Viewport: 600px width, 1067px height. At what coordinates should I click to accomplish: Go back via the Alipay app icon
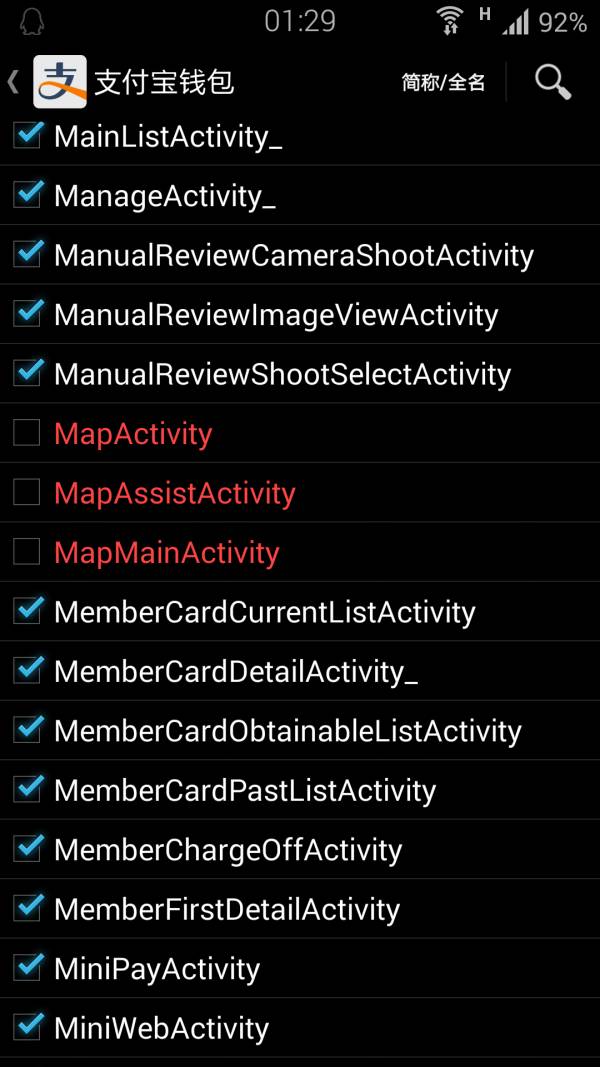click(60, 82)
